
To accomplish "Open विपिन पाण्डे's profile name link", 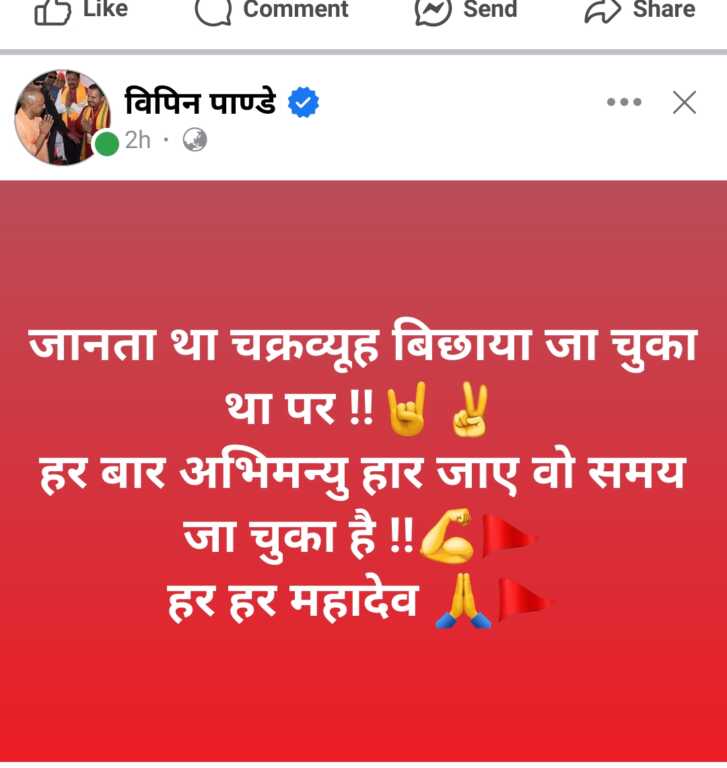I will pyautogui.click(x=200, y=102).
